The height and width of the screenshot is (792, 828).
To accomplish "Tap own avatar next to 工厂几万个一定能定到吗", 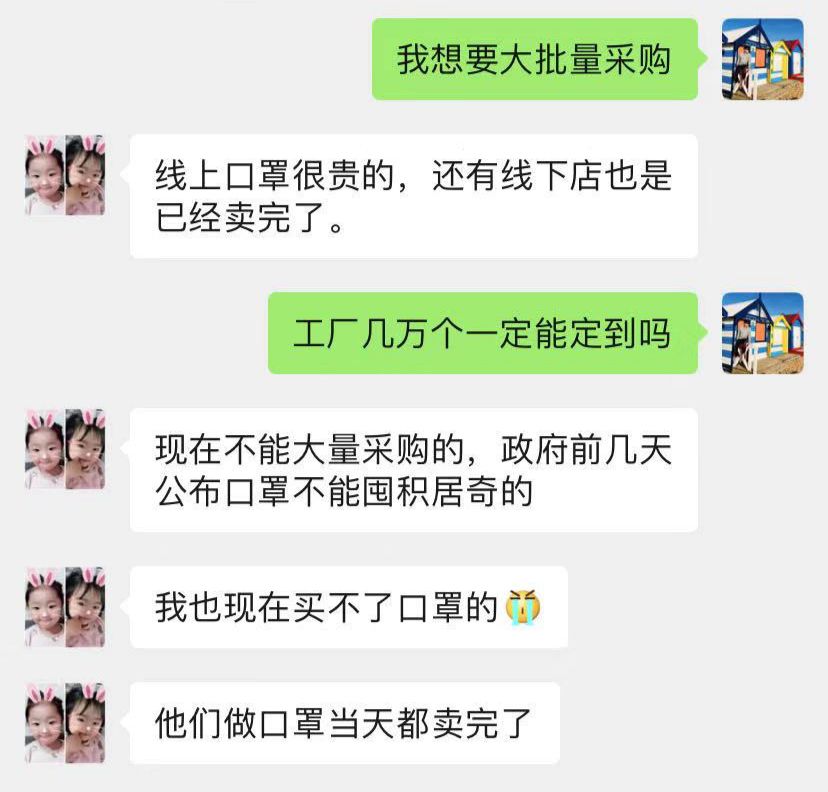I will tap(762, 333).
